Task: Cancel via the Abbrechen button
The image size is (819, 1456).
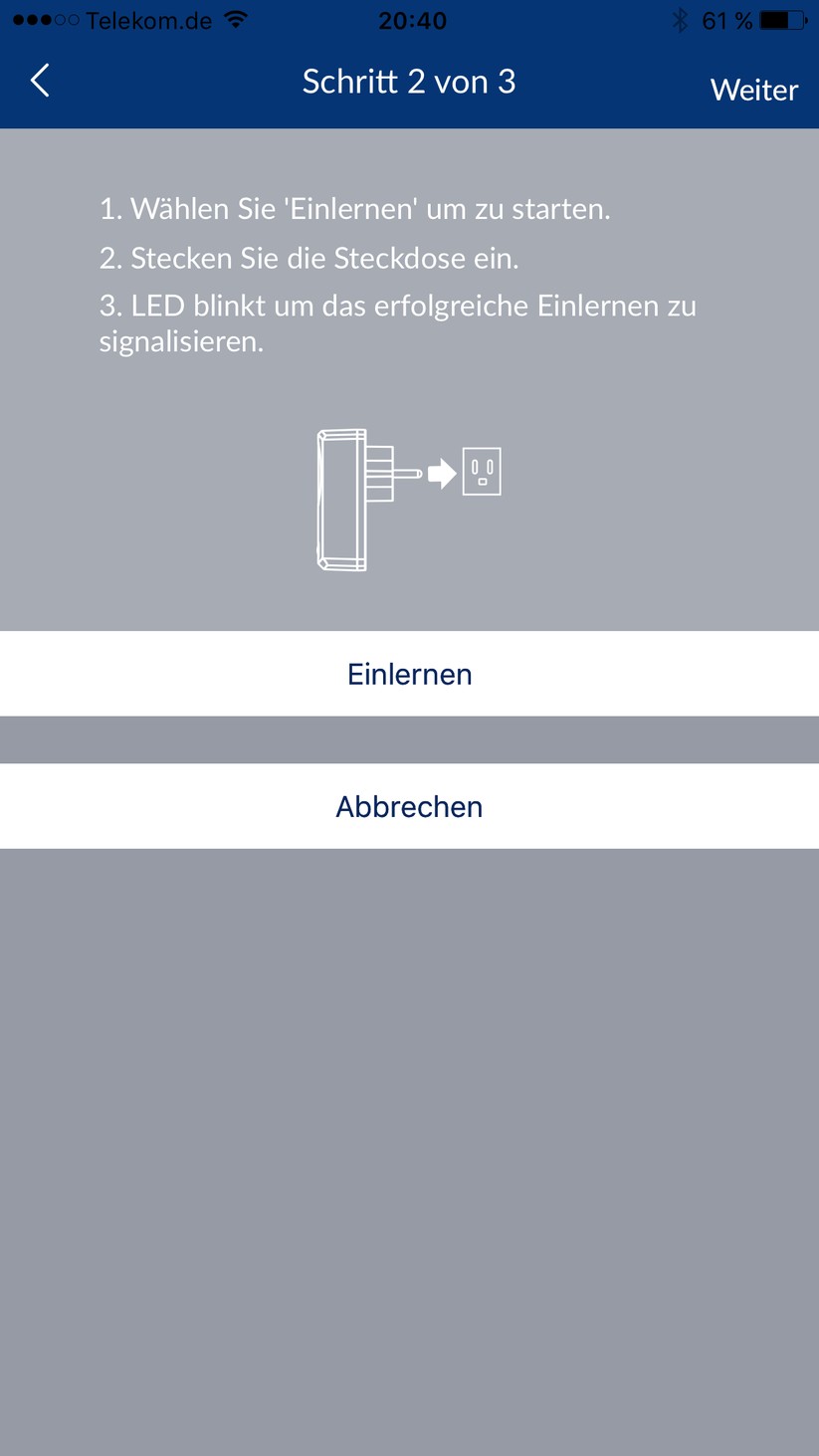Action: coord(409,806)
